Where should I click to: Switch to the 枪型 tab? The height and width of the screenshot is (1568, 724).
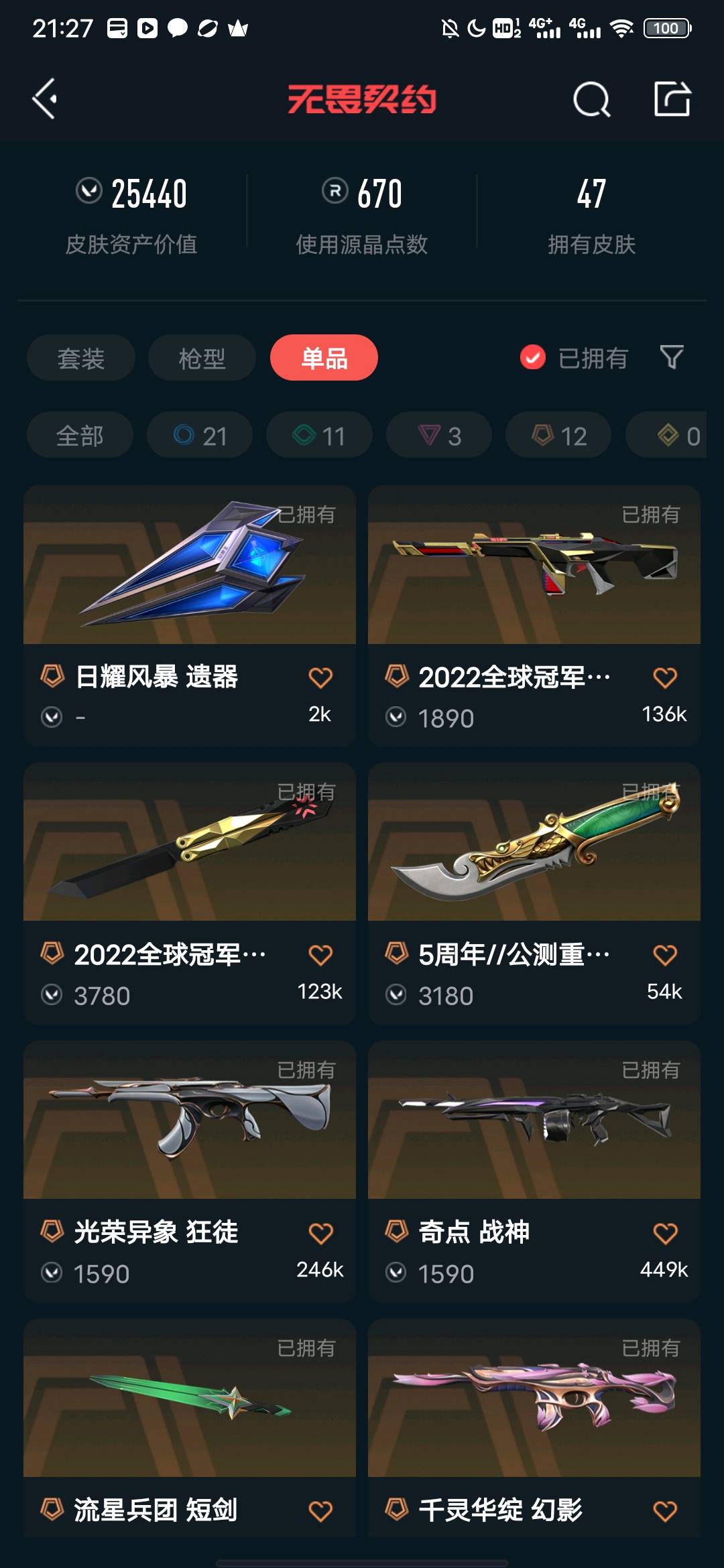(202, 358)
